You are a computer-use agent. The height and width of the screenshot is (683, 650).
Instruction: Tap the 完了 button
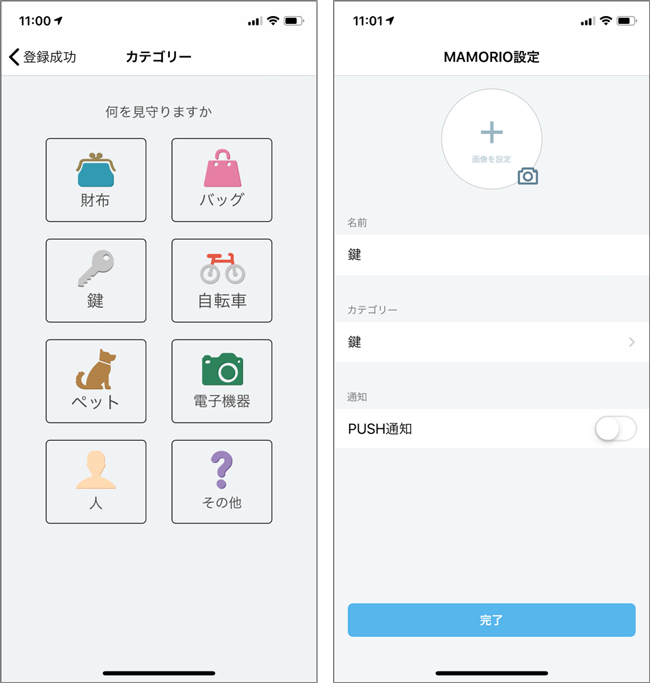pyautogui.click(x=491, y=620)
